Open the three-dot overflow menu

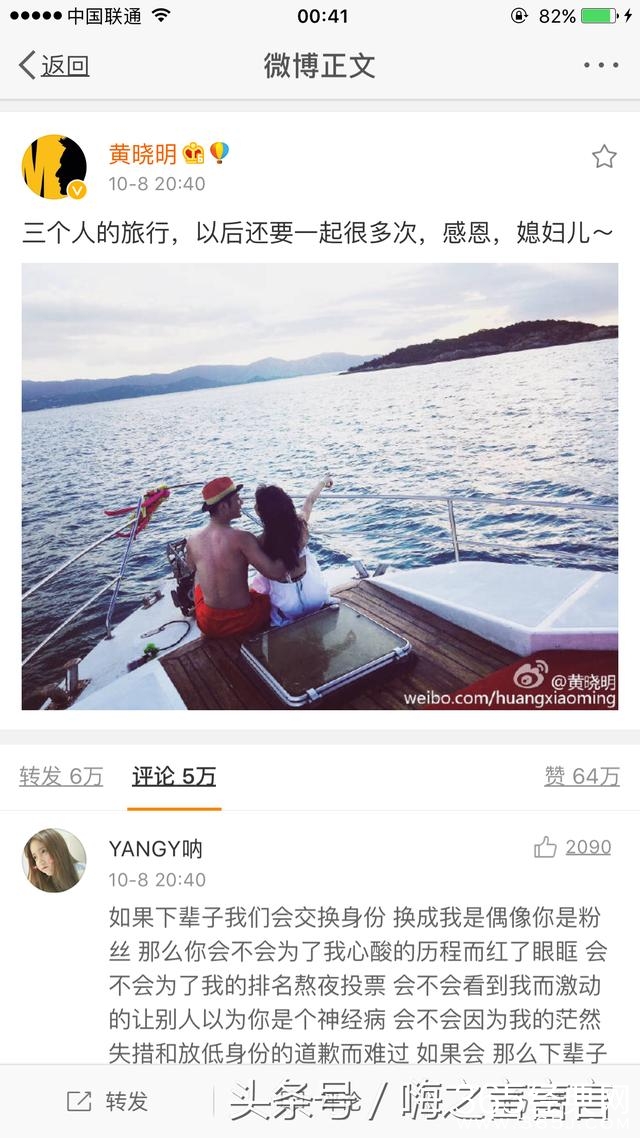pyautogui.click(x=601, y=66)
